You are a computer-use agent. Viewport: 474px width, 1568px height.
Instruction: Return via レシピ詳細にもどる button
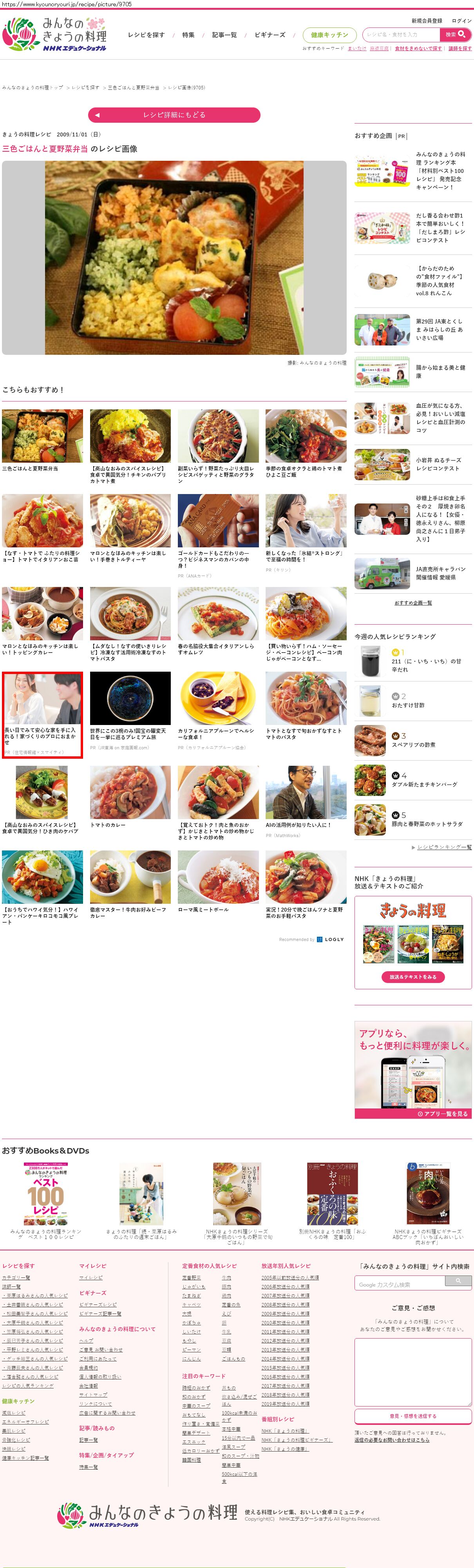tap(174, 114)
